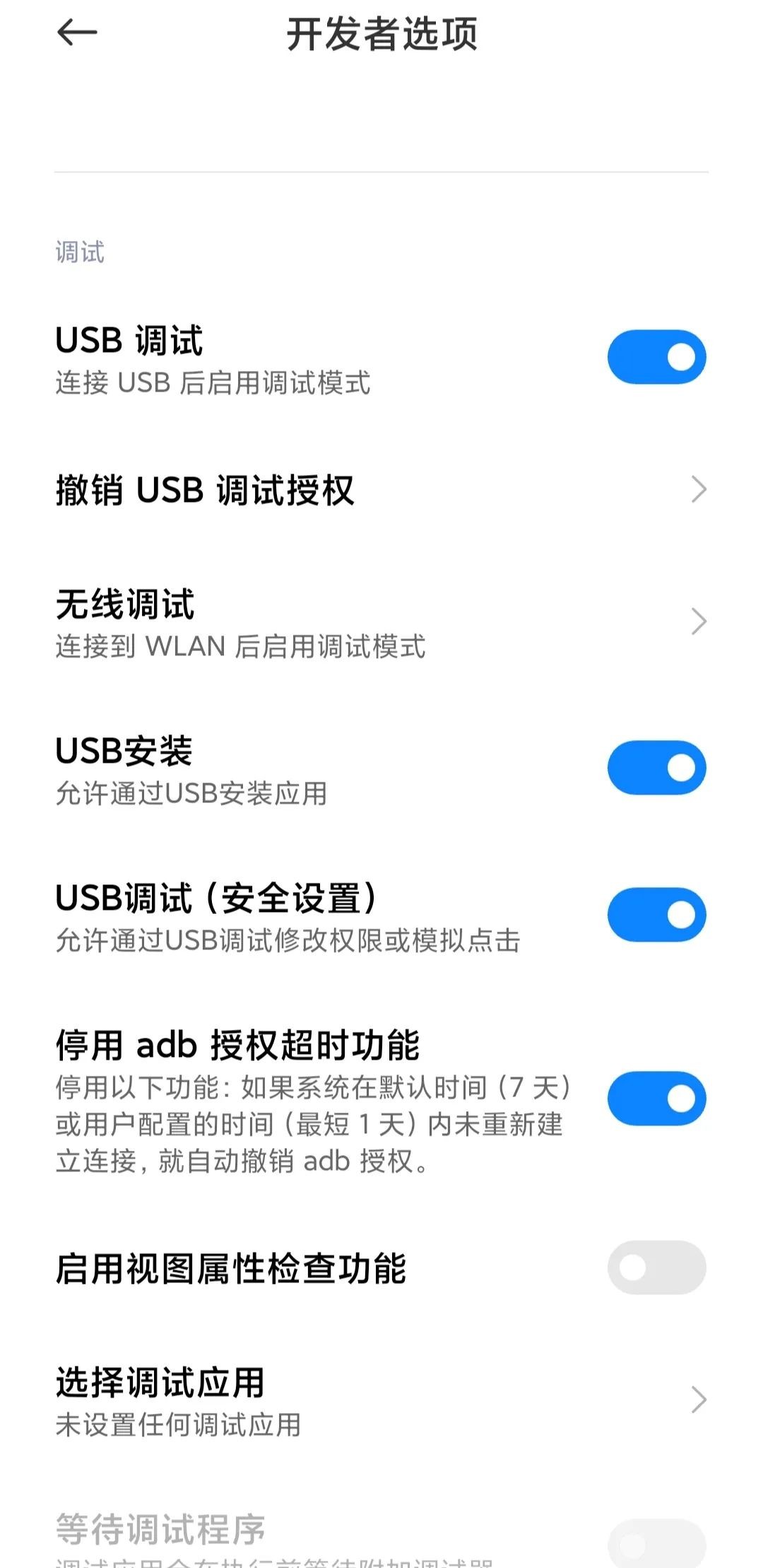
Task: Enable 启用视图属性检查功能
Action: [x=656, y=1268]
